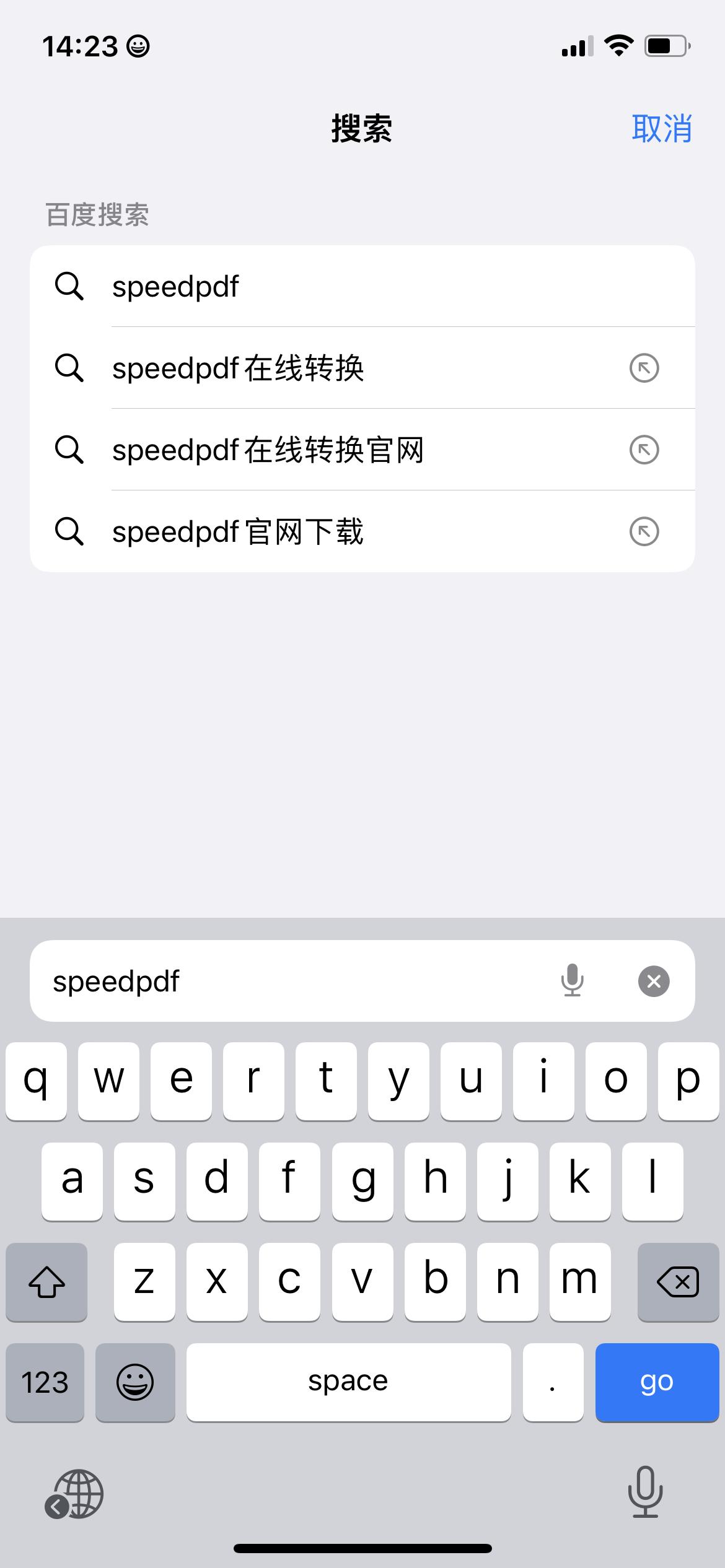Image resolution: width=725 pixels, height=1568 pixels.
Task: Select the suggestion "speedpdf 在线转换"
Action: click(x=279, y=367)
